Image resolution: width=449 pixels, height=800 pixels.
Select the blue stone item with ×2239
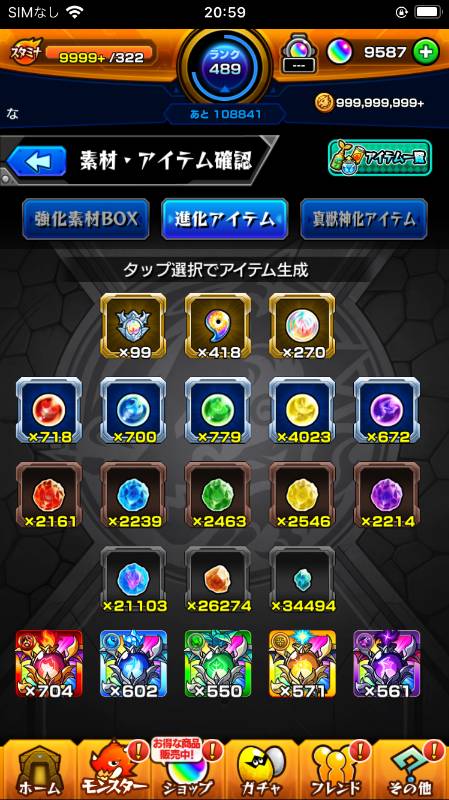(133, 495)
